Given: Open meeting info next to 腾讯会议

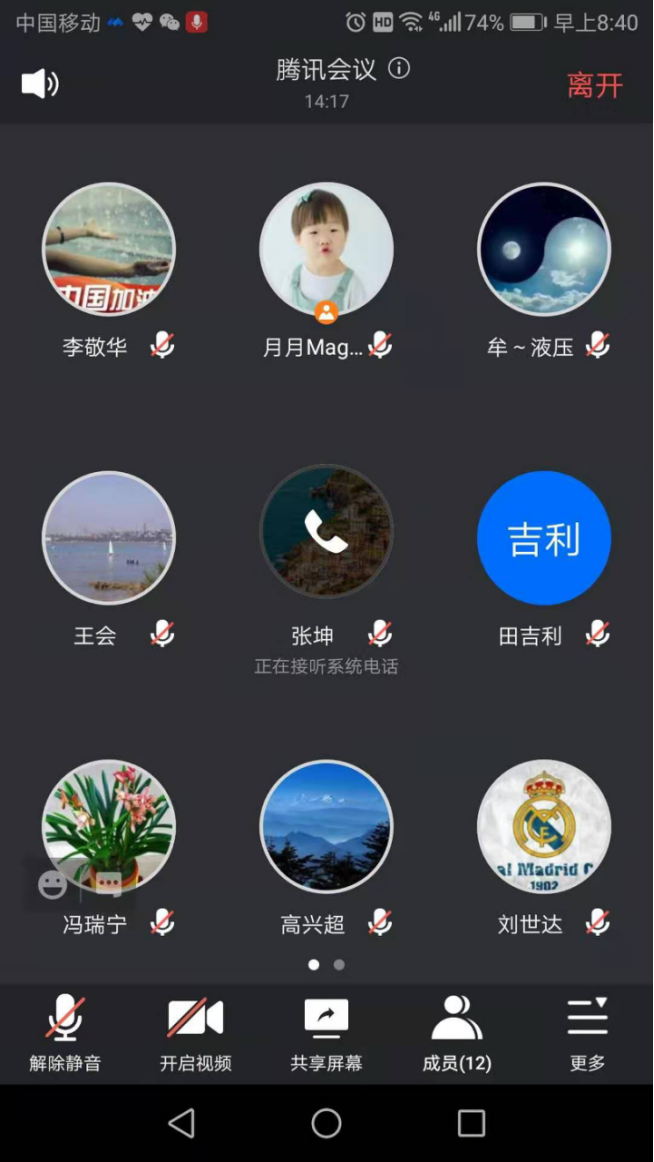Looking at the screenshot, I should point(399,69).
